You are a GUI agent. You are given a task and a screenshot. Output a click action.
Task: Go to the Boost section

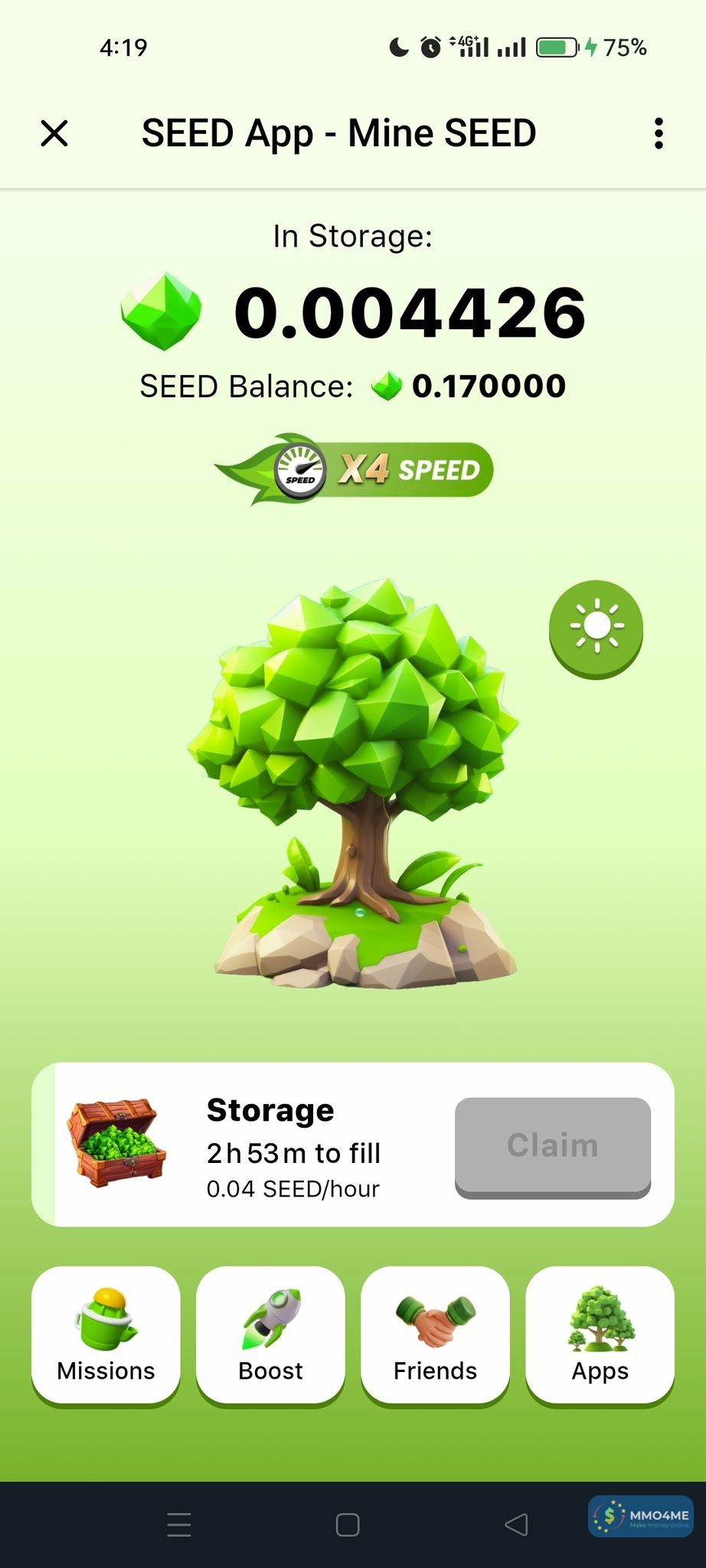coord(270,1335)
